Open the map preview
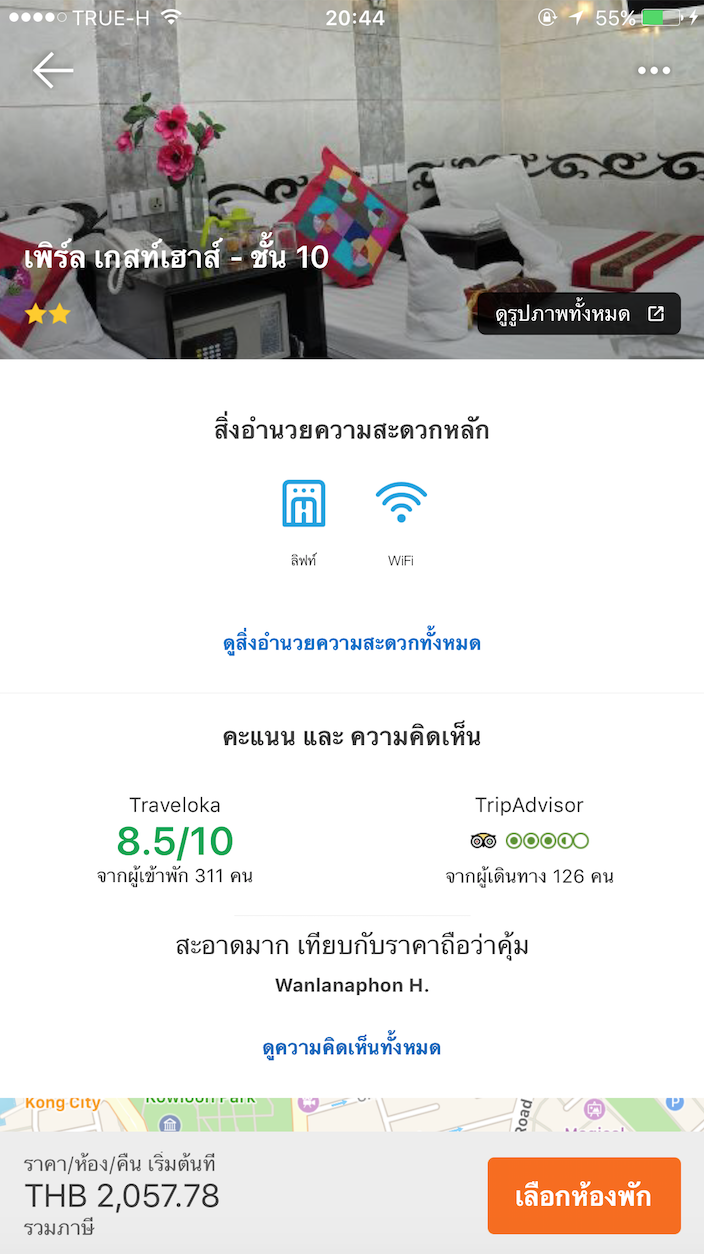704x1254 pixels. 352,1115
